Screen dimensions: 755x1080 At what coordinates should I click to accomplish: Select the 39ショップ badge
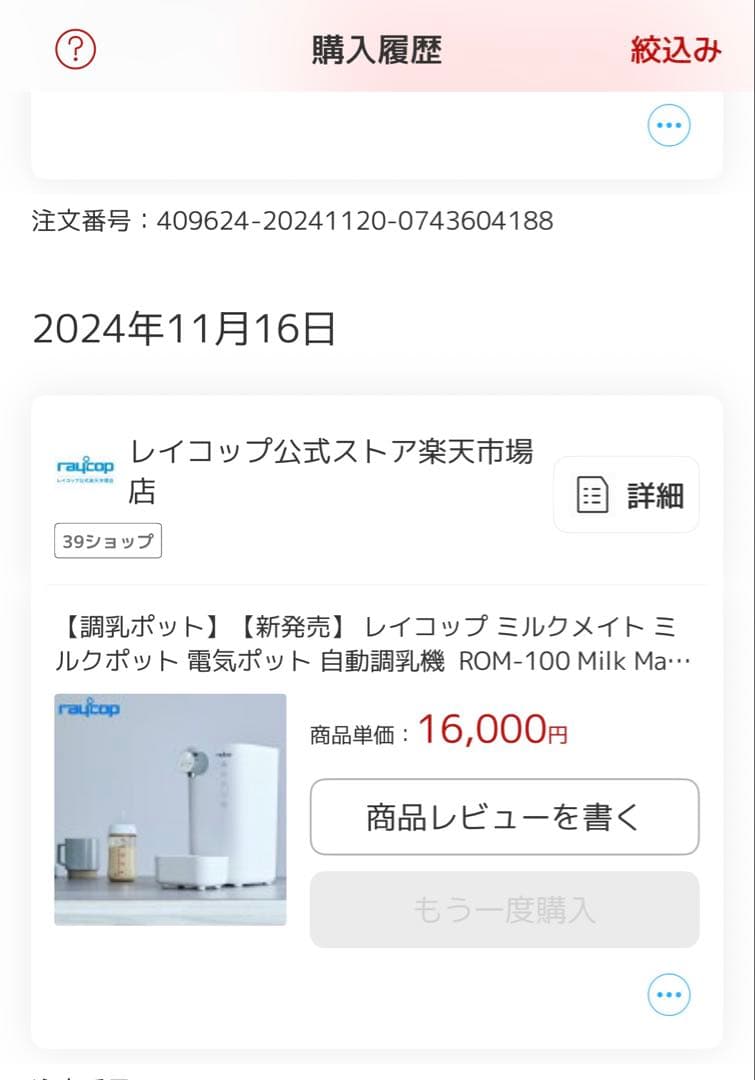pos(107,541)
